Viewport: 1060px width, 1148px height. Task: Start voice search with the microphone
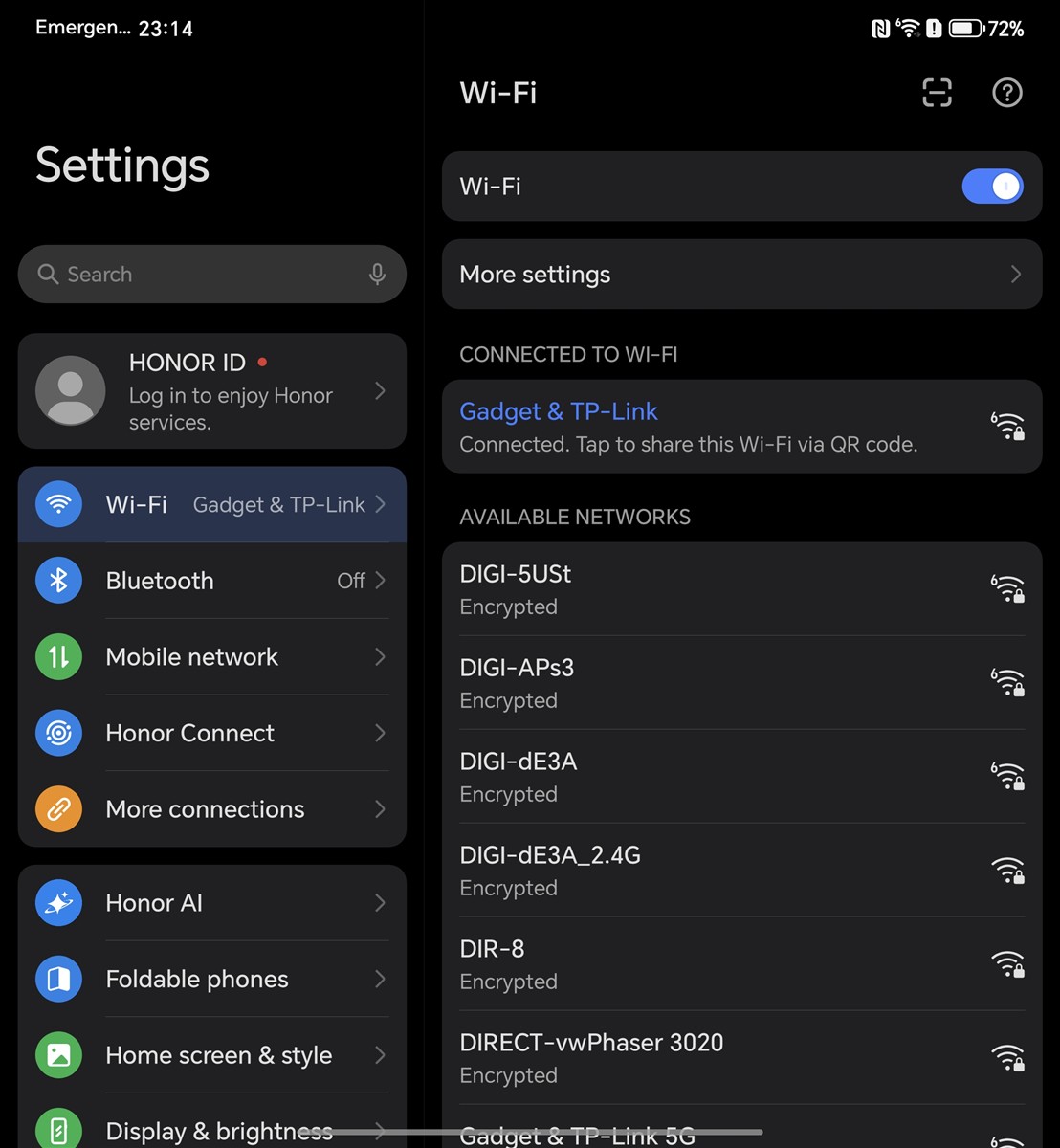pyautogui.click(x=377, y=275)
